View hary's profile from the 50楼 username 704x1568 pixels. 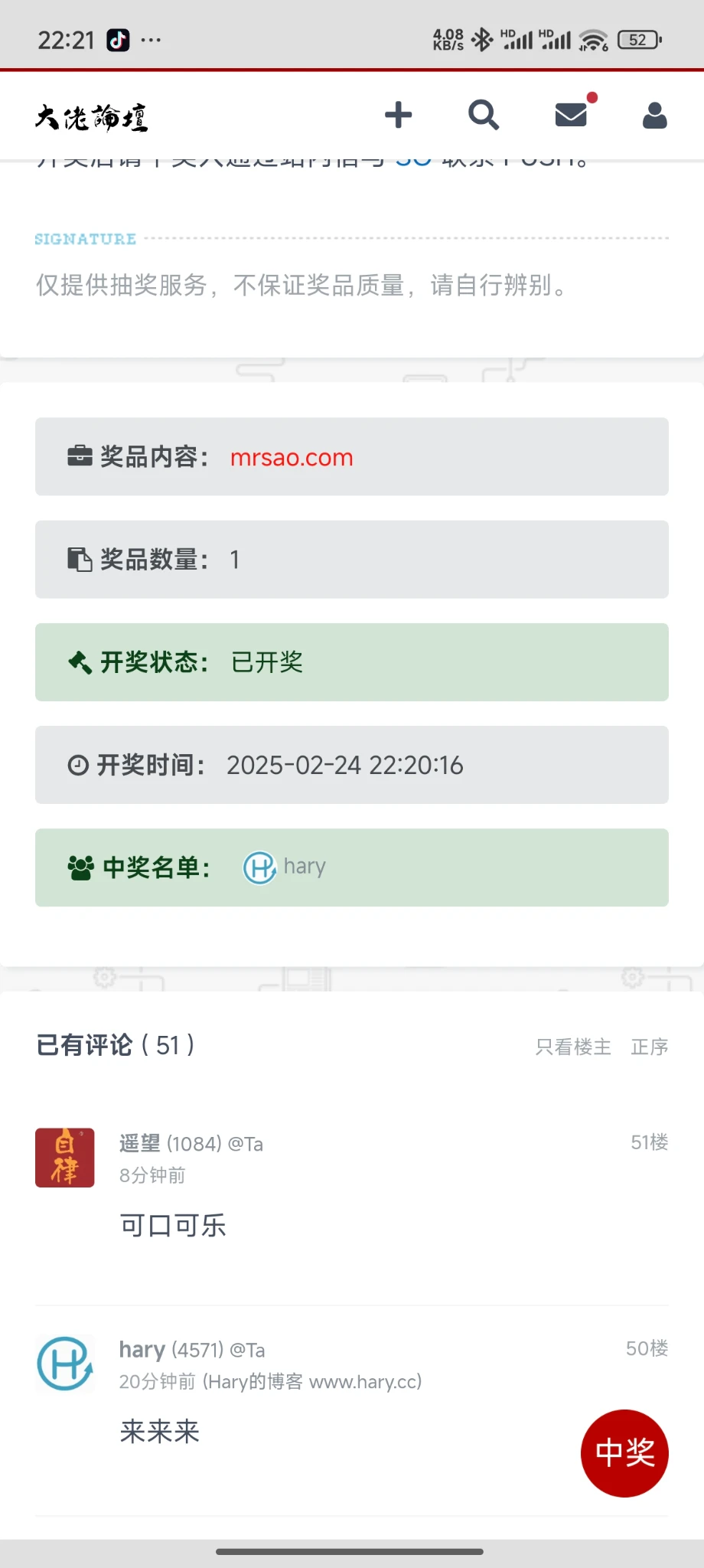pyautogui.click(x=142, y=1350)
